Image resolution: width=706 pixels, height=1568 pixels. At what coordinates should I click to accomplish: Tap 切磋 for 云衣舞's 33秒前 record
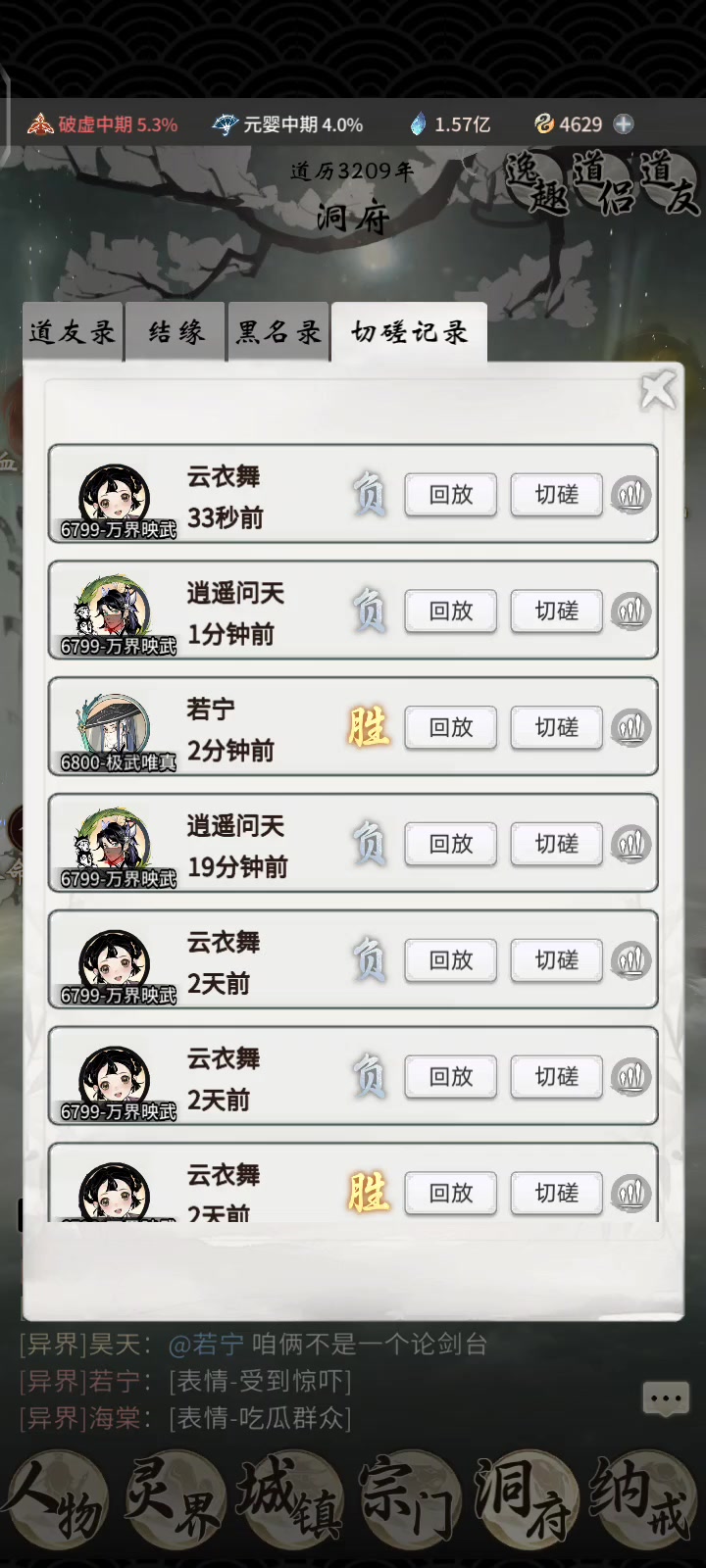click(556, 495)
